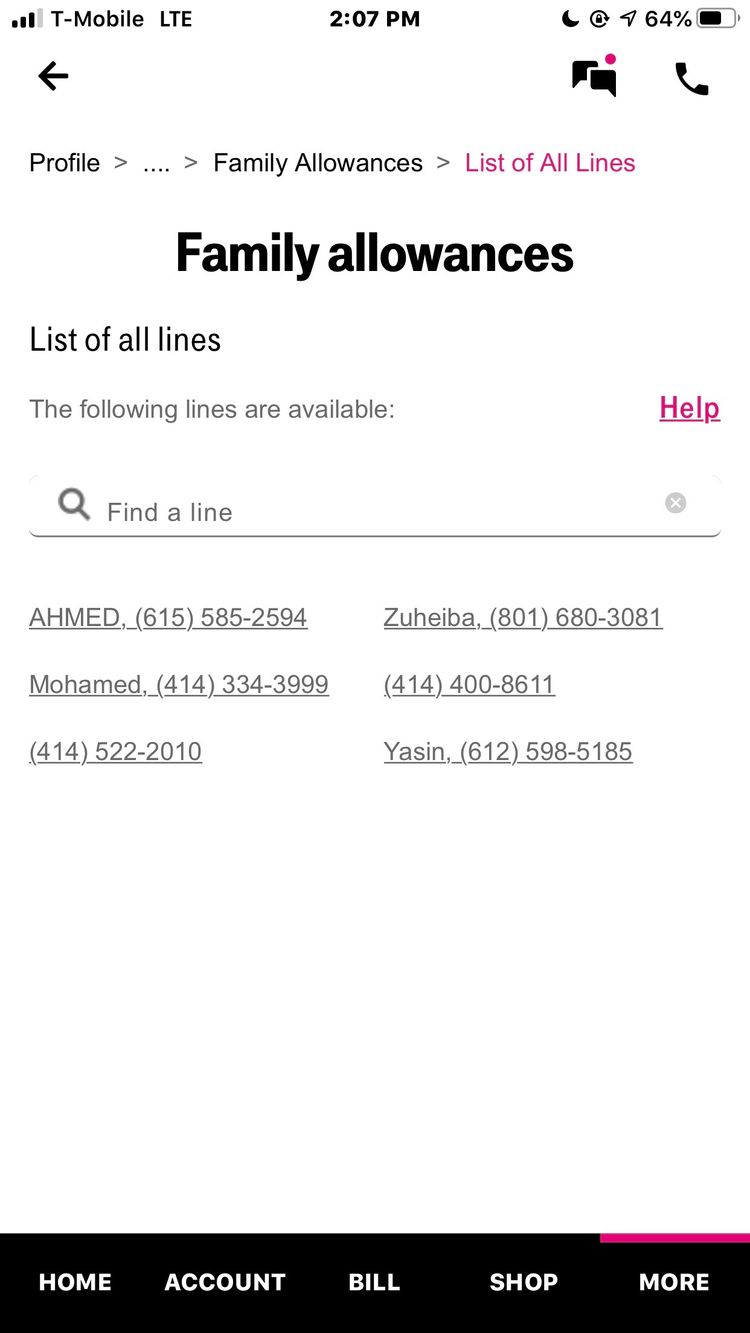The height and width of the screenshot is (1333, 750).
Task: Go back using the arrow
Action: (x=53, y=76)
